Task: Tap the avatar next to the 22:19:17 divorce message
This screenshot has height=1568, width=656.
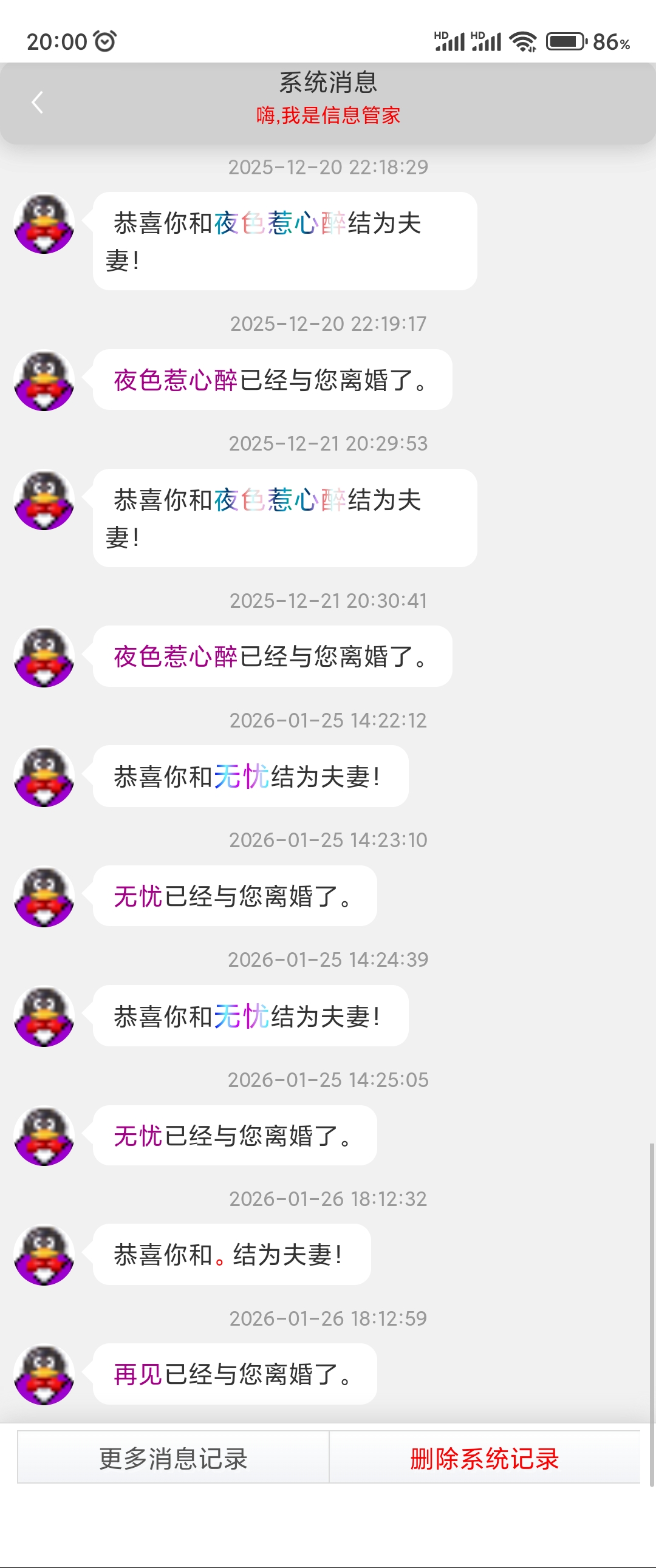Action: (43, 380)
